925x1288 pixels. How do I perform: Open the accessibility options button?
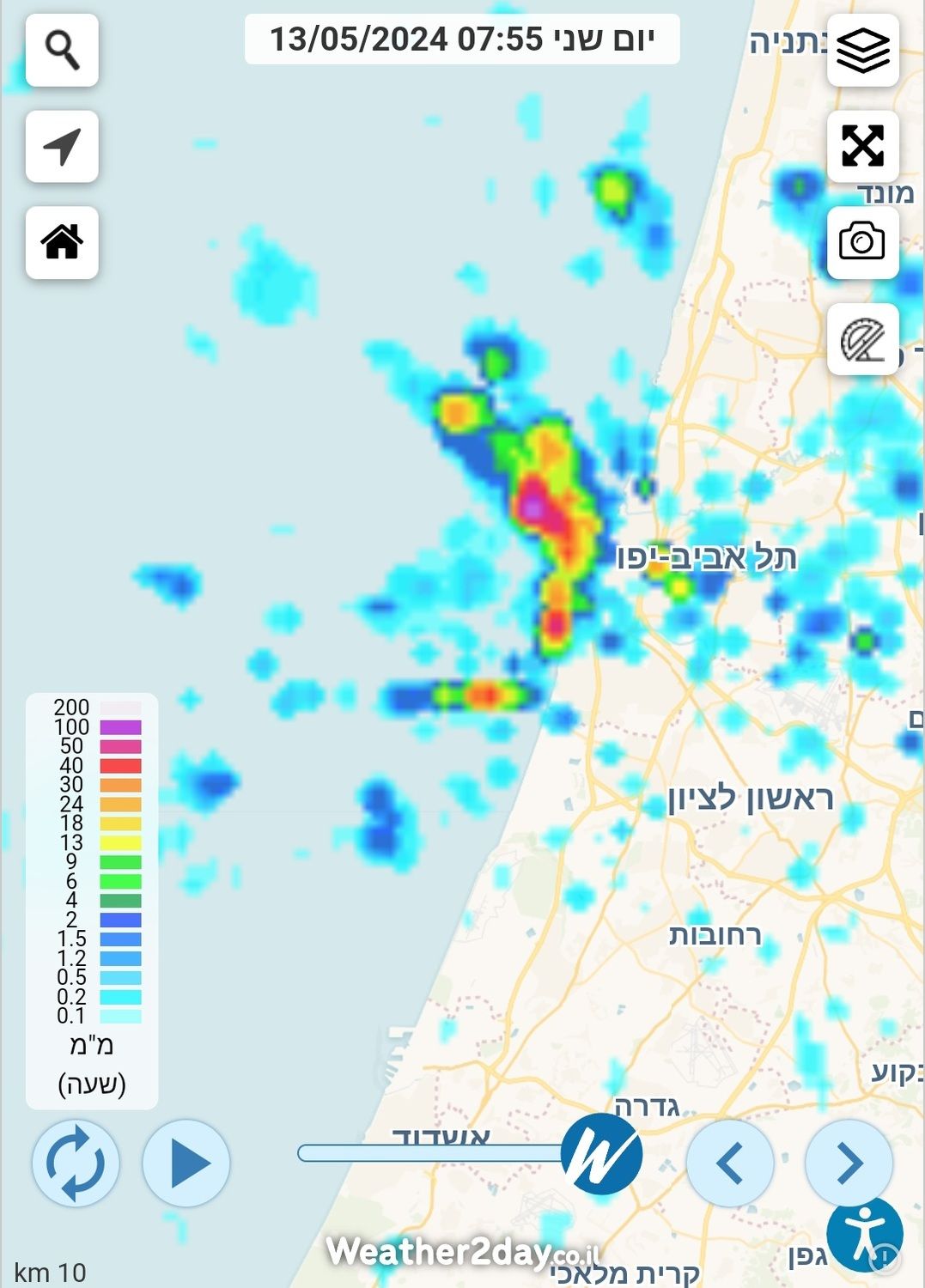click(x=865, y=1236)
